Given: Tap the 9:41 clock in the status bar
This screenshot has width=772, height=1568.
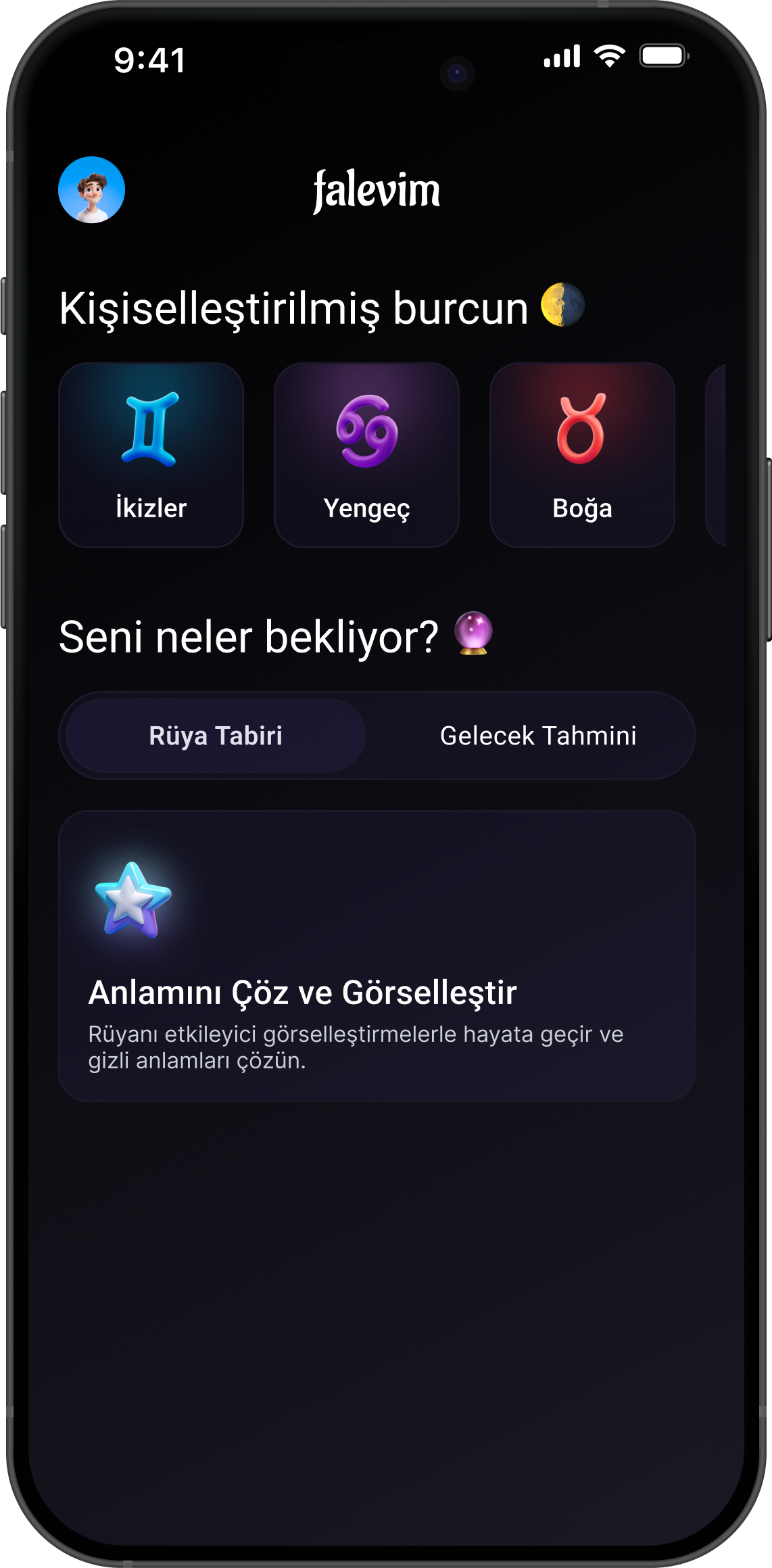Looking at the screenshot, I should coord(150,59).
